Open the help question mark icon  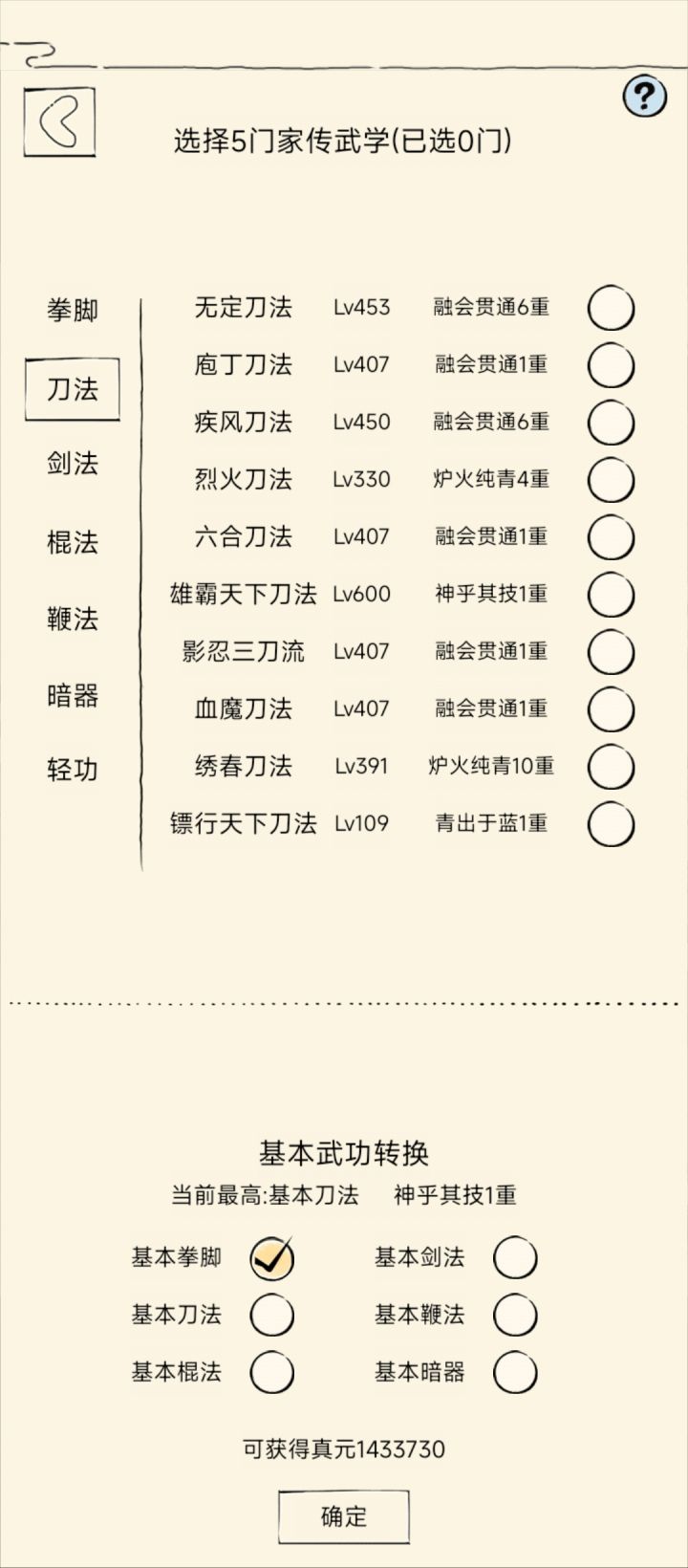pos(644,95)
